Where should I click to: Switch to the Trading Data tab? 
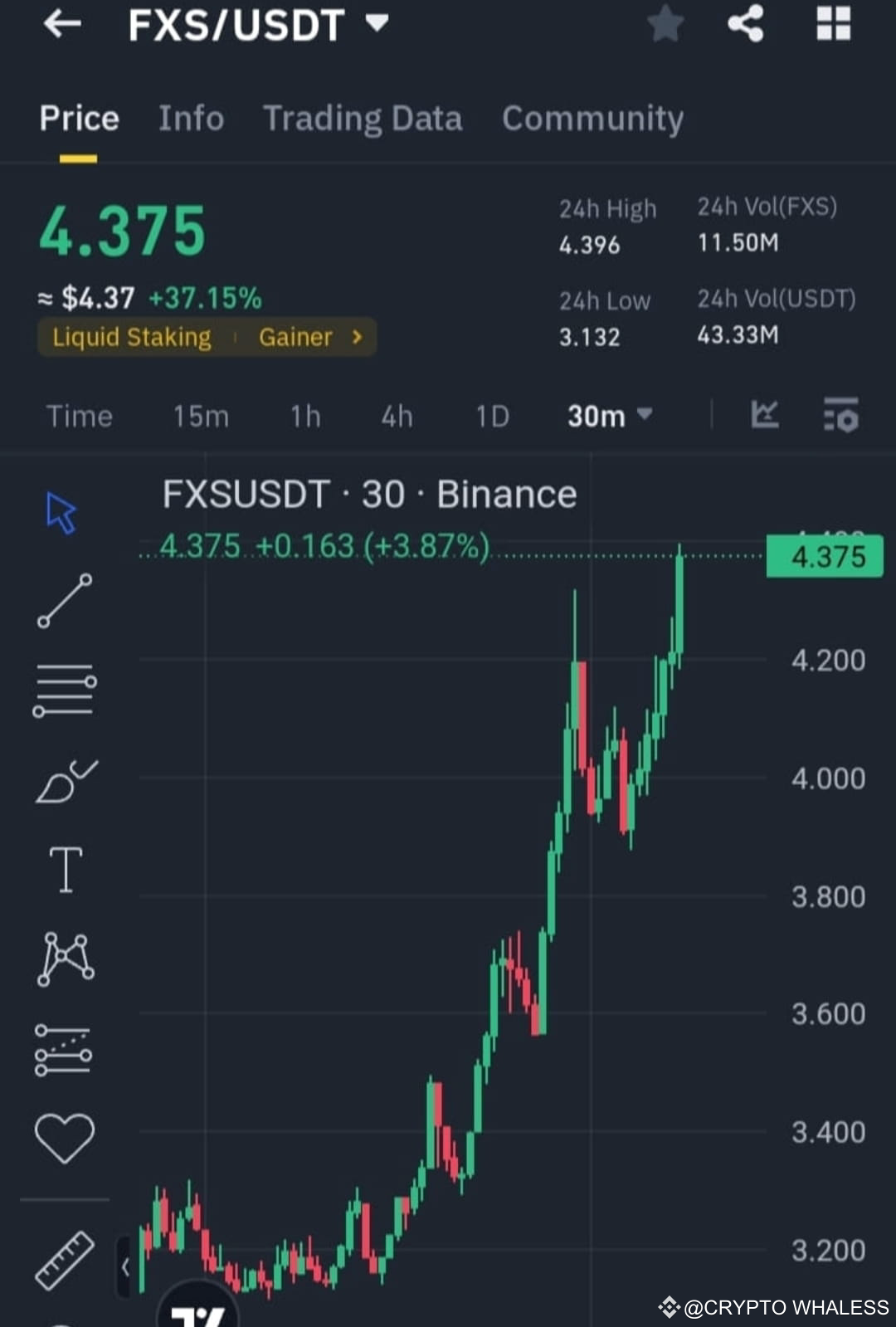(363, 118)
